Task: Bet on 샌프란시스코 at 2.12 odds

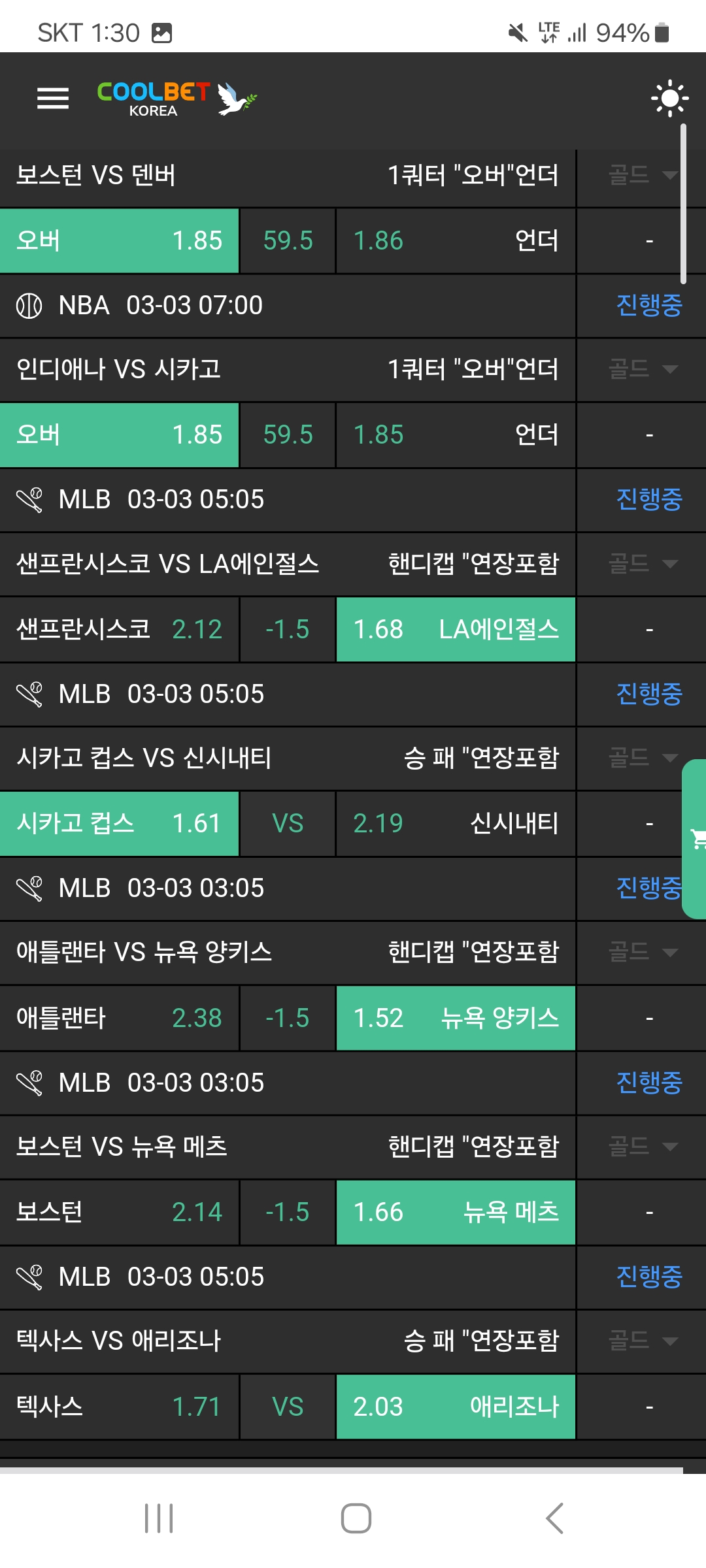Action: [x=119, y=629]
